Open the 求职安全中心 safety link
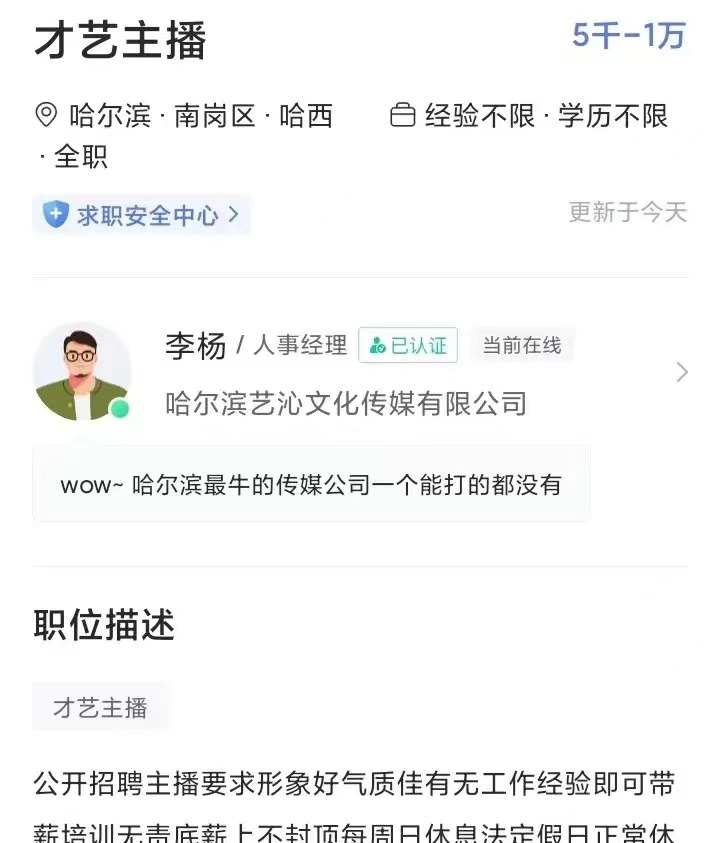Screen dimensions: 720x843 tap(141, 214)
